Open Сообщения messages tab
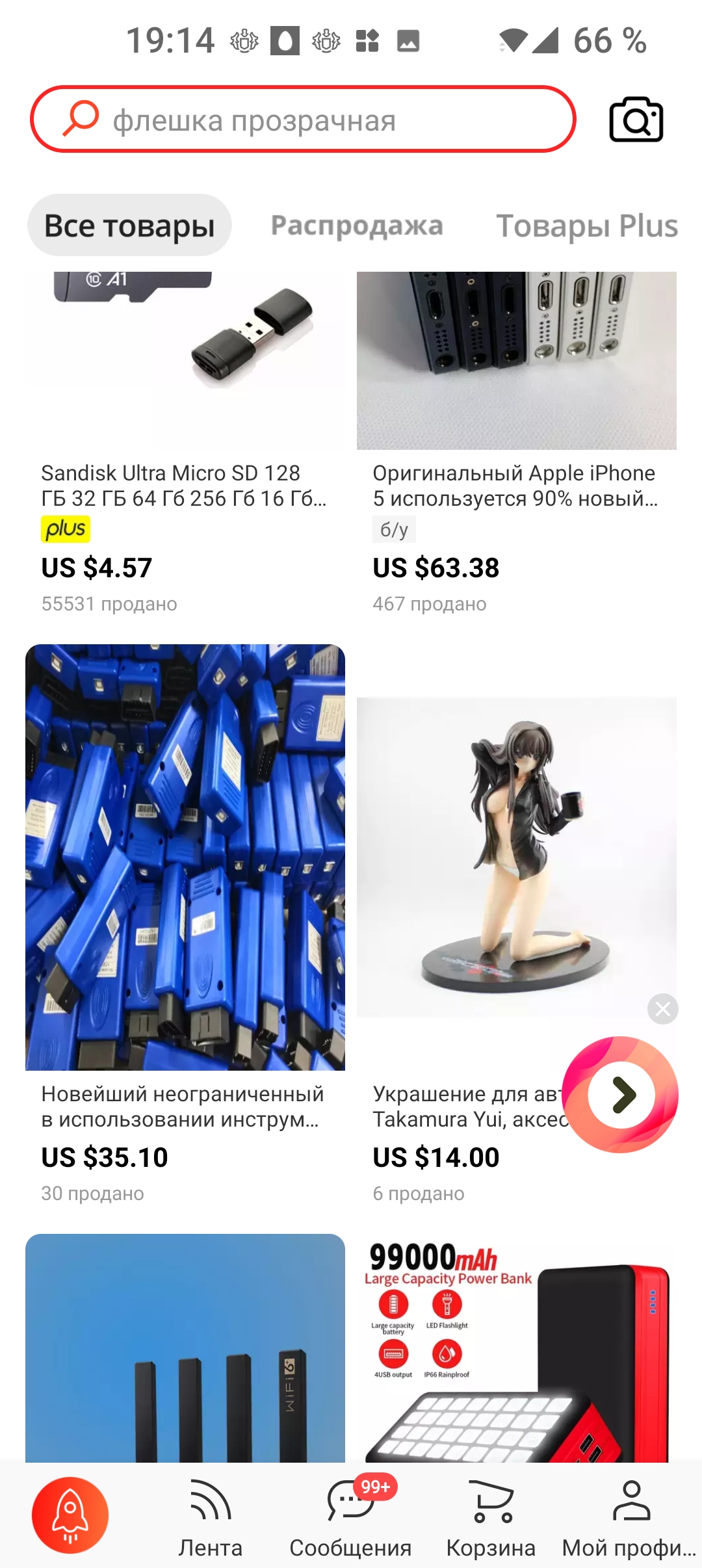 click(351, 1519)
